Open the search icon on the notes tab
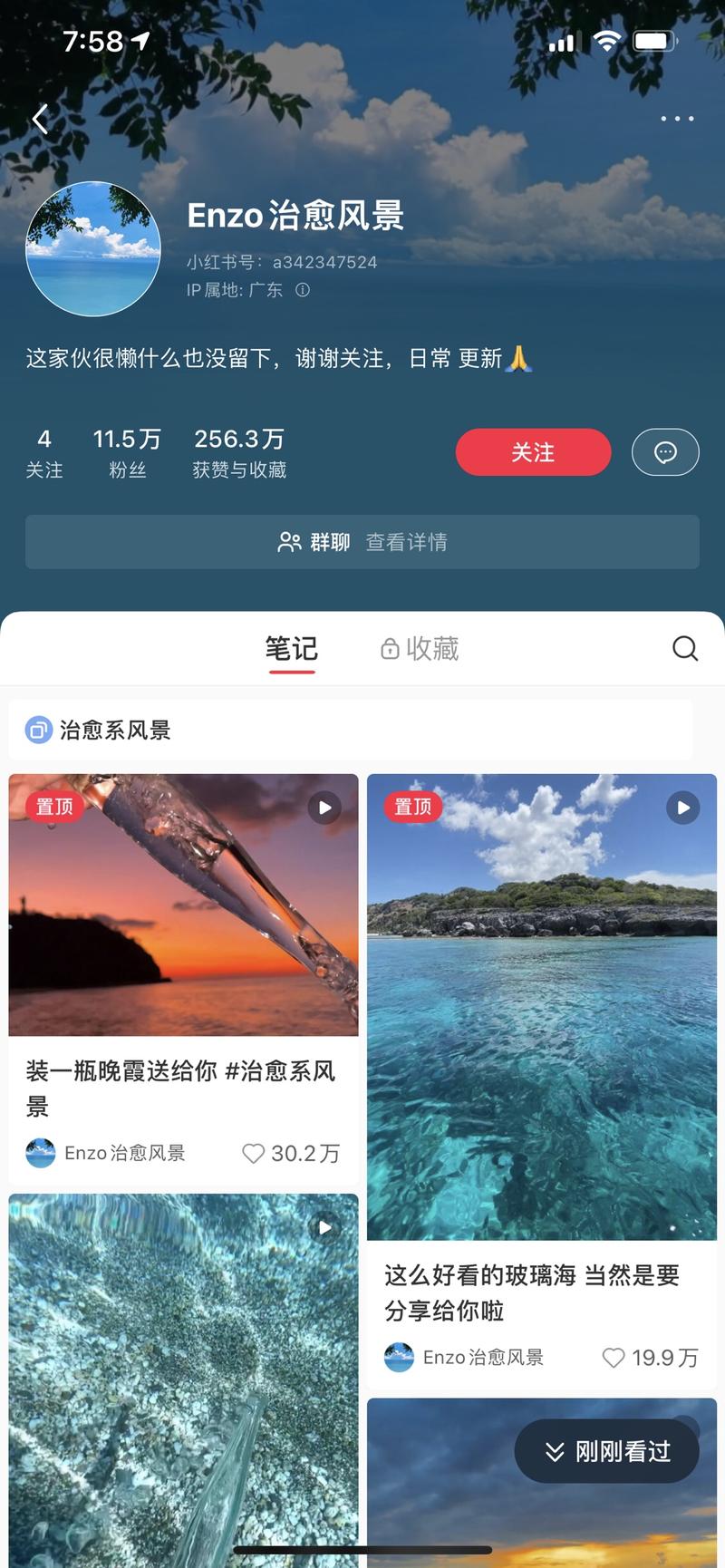 click(x=684, y=649)
